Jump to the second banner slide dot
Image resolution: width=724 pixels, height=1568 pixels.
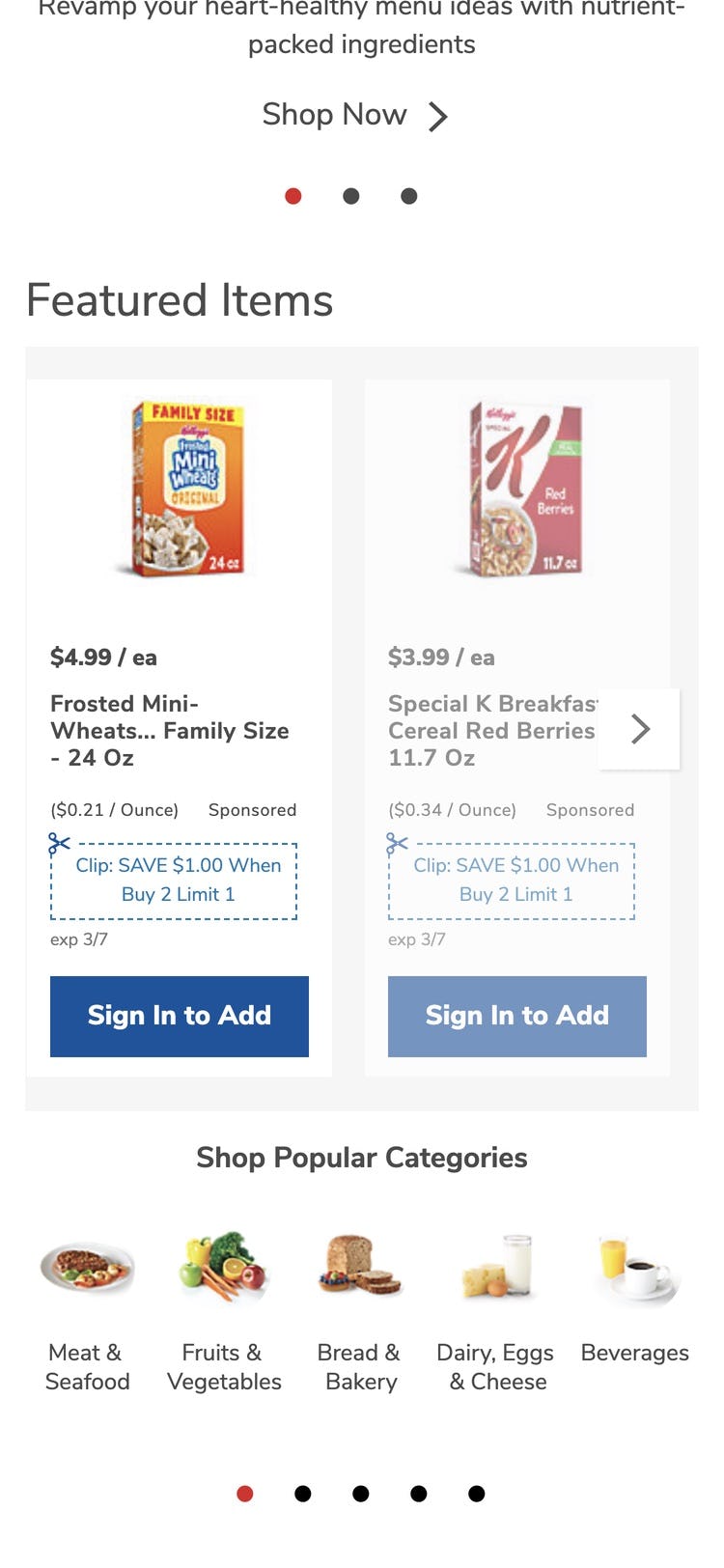(351, 196)
